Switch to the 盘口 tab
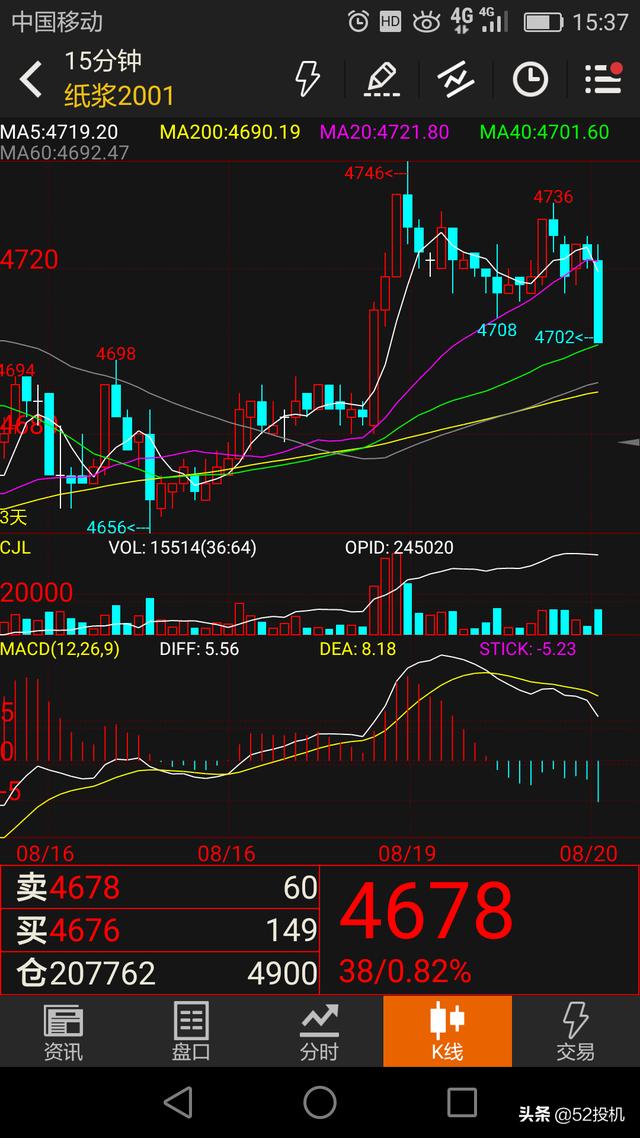 click(x=191, y=1031)
